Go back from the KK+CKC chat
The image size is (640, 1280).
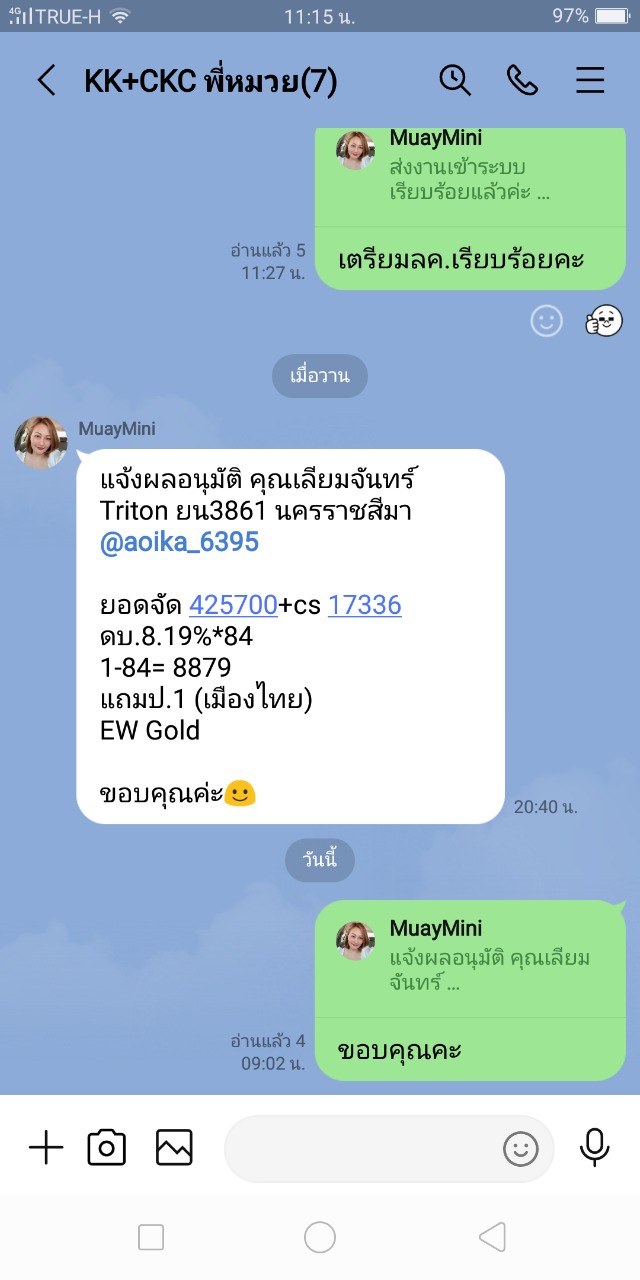46,81
